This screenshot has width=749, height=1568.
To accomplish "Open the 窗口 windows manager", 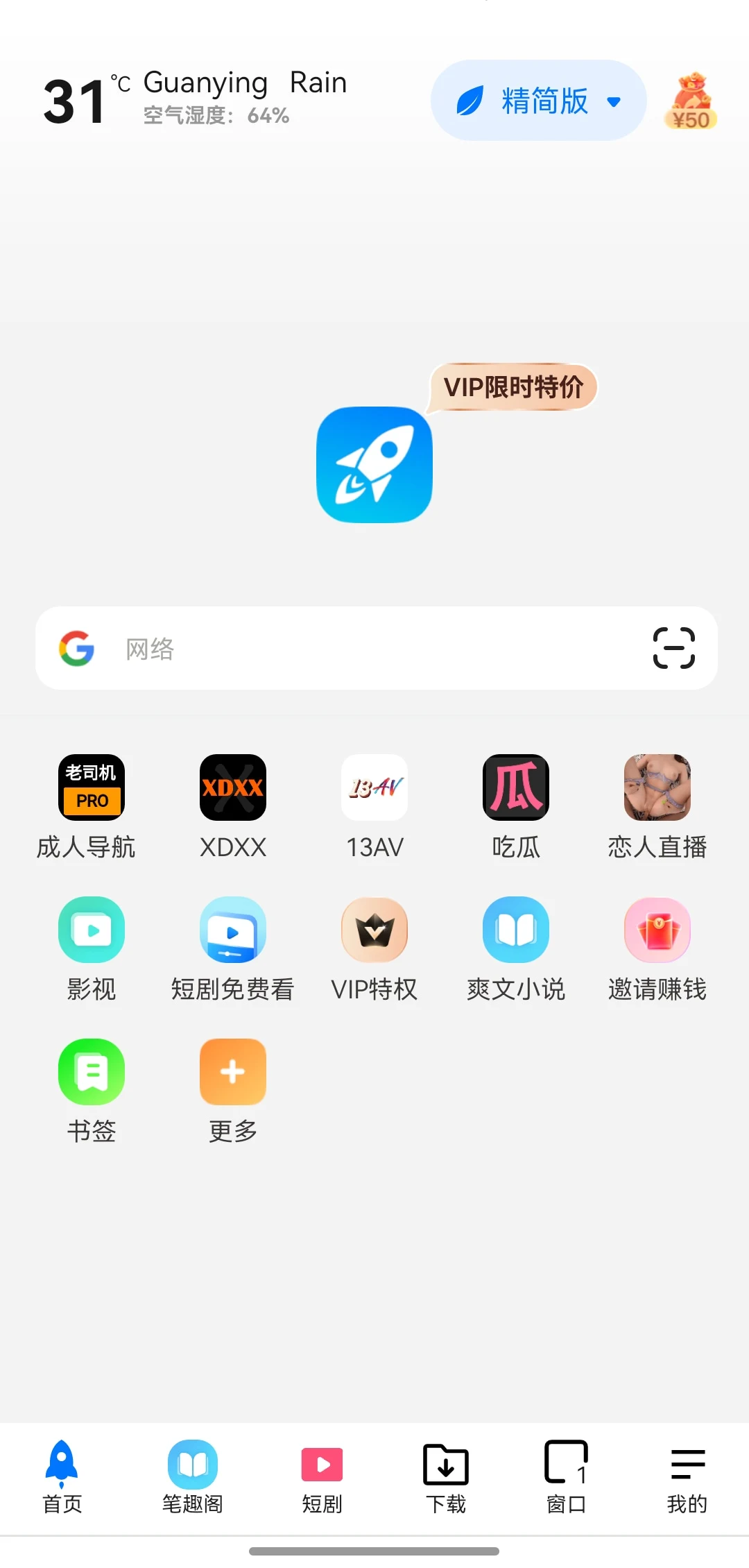I will click(x=566, y=1477).
